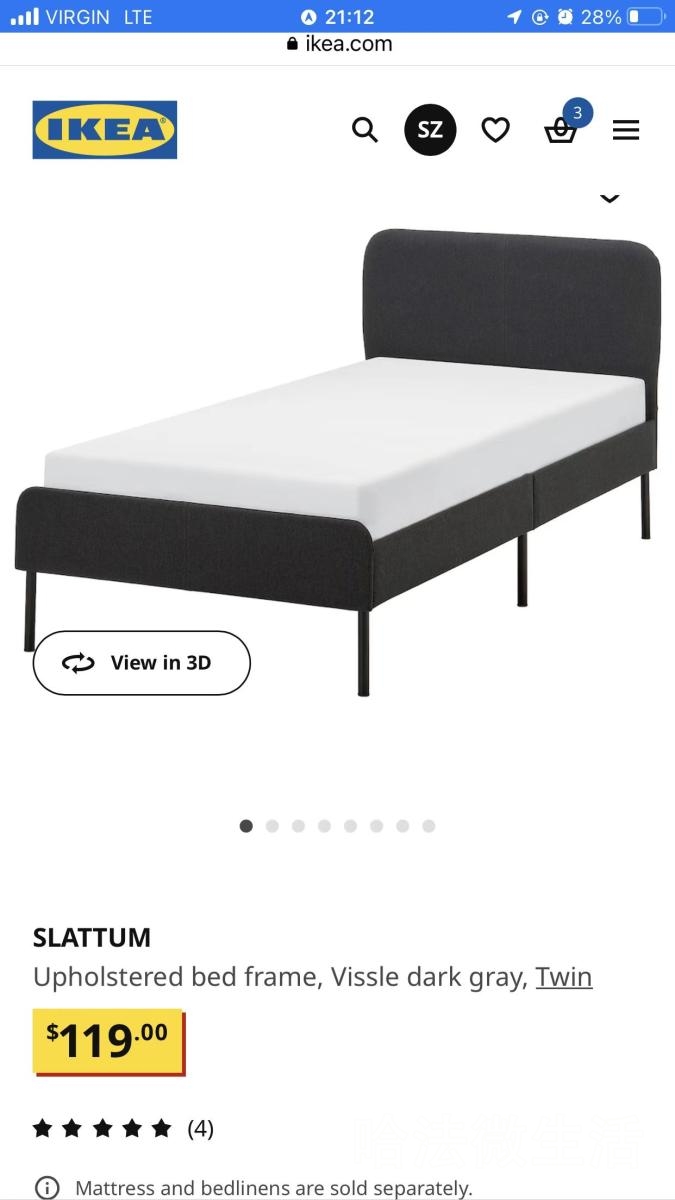Jump to the second image dot
Screen dimensions: 675x1200
point(272,826)
